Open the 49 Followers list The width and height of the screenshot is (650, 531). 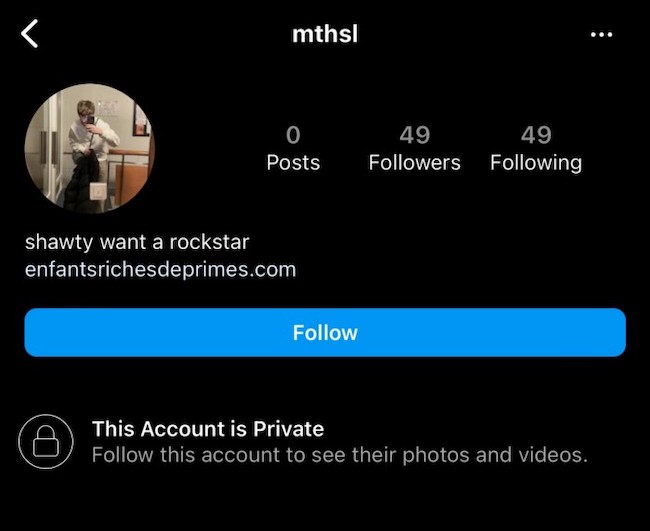[414, 148]
